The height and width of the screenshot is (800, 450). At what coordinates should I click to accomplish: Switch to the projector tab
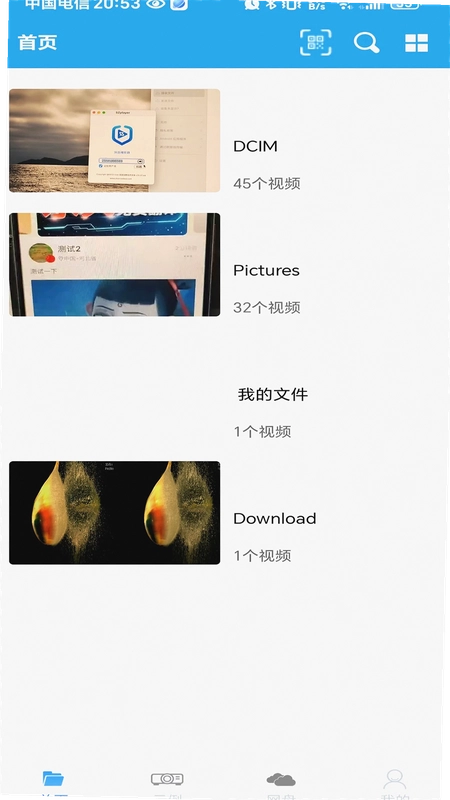(167, 783)
